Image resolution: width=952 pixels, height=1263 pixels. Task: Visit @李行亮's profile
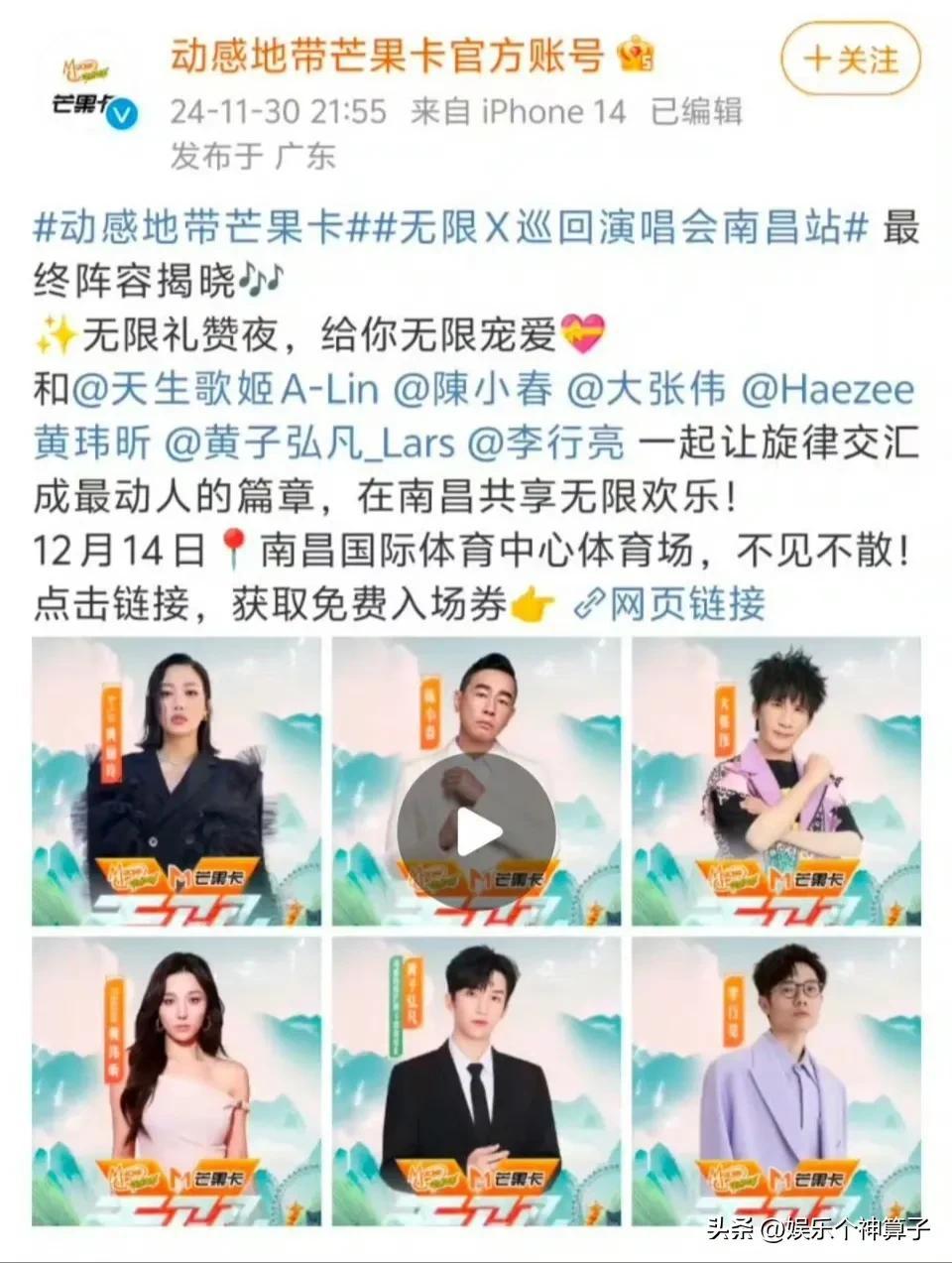point(545,442)
